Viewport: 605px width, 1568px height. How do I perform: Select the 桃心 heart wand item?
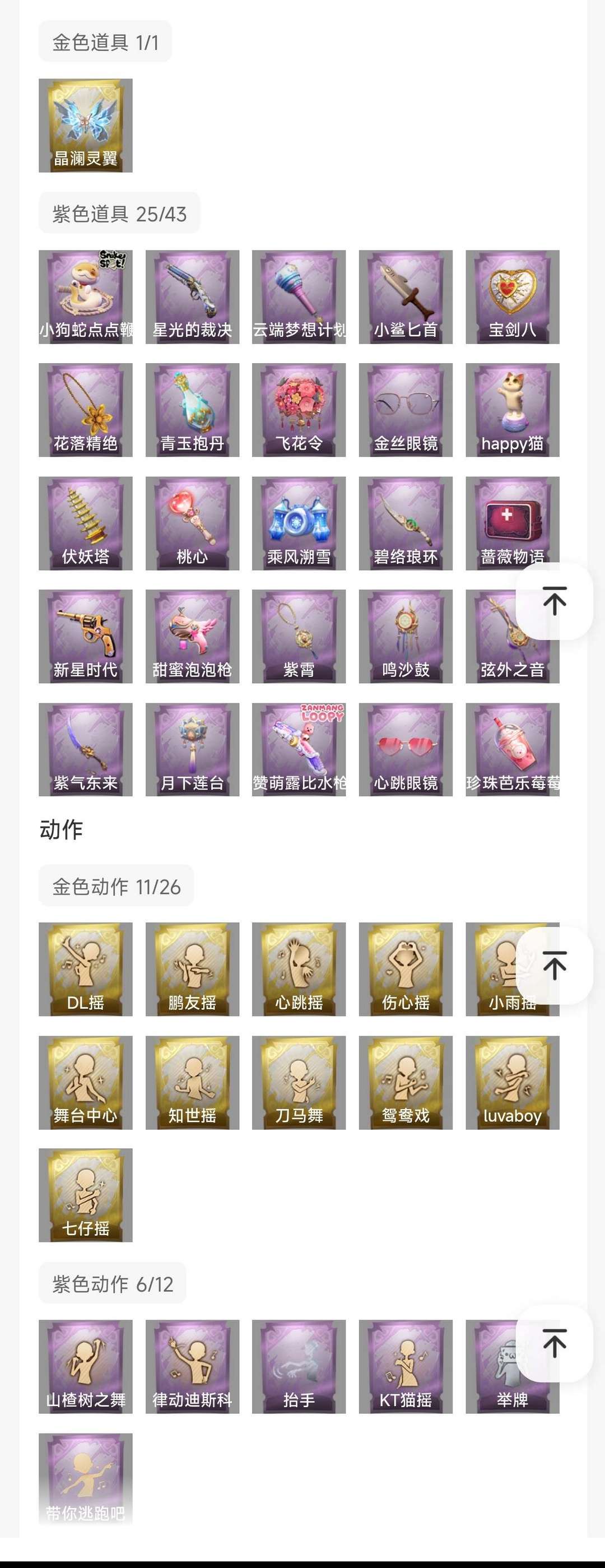192,522
